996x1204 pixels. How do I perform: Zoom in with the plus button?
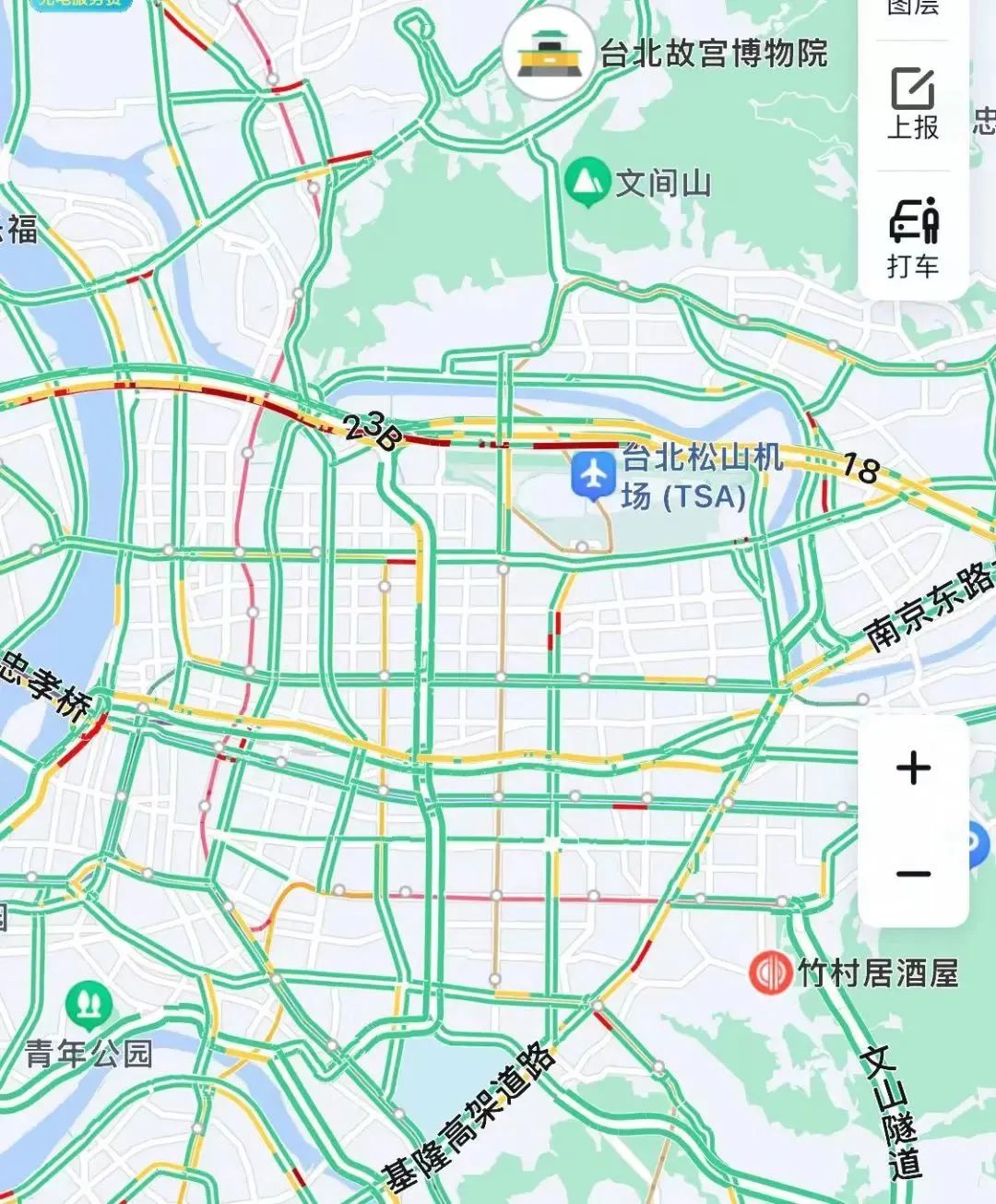(x=913, y=768)
